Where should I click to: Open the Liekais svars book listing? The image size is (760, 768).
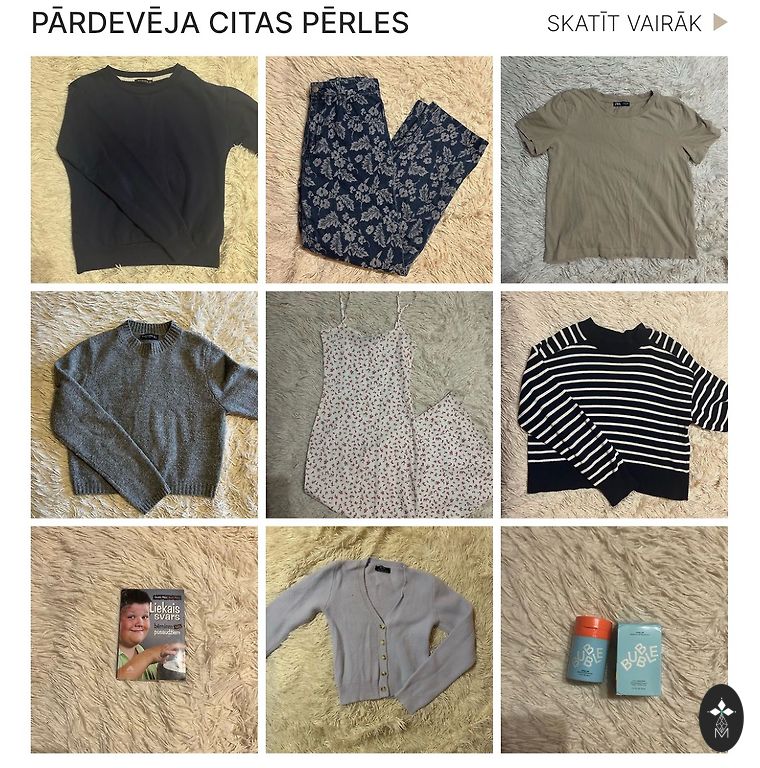pyautogui.click(x=144, y=639)
